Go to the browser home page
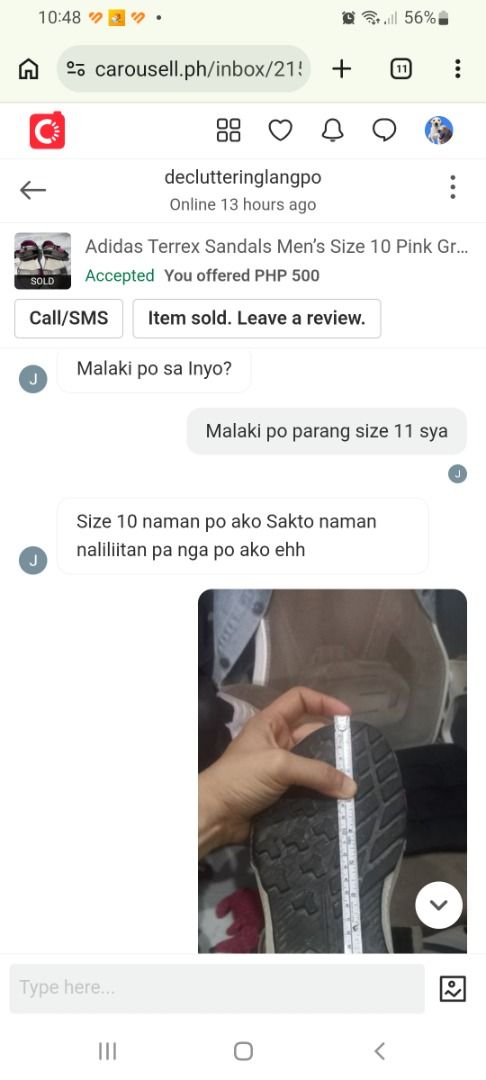This screenshot has height=1080, width=486. pyautogui.click(x=28, y=69)
